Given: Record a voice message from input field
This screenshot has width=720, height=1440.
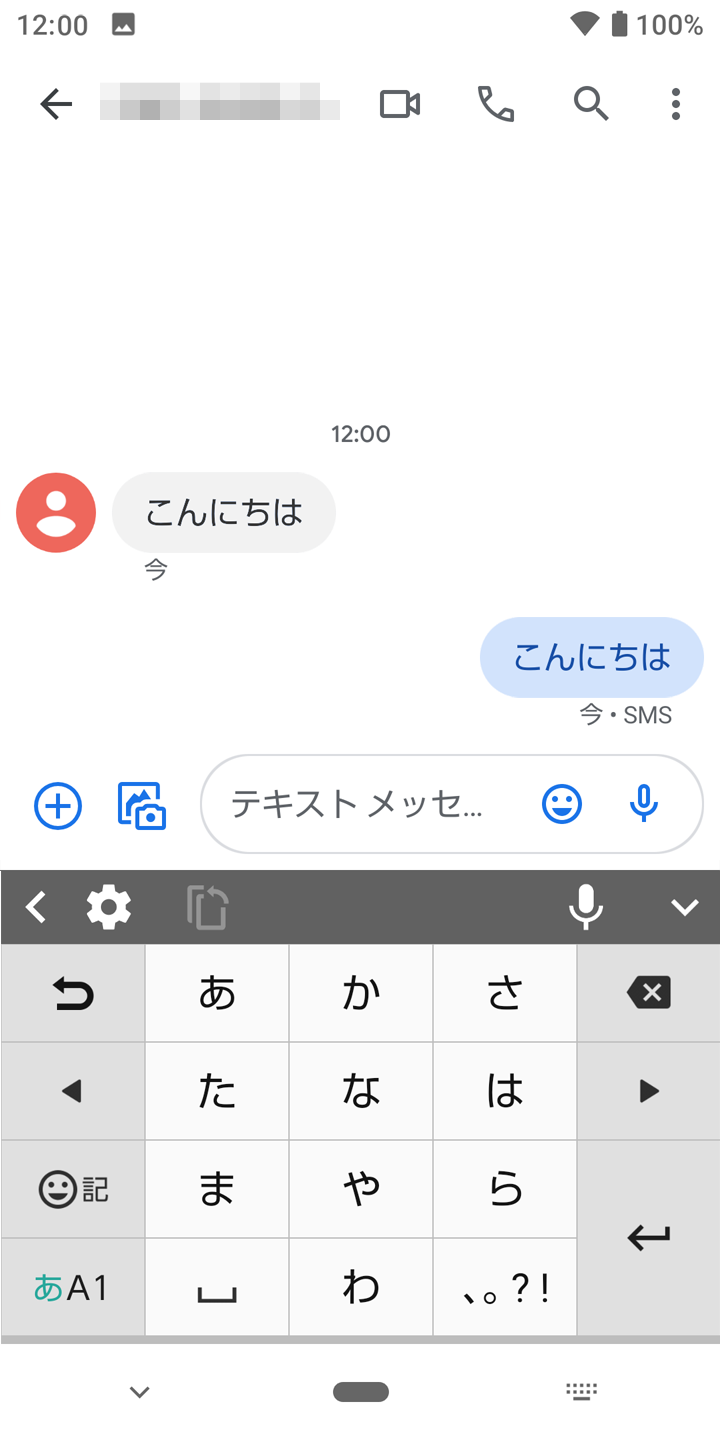Looking at the screenshot, I should tap(645, 804).
